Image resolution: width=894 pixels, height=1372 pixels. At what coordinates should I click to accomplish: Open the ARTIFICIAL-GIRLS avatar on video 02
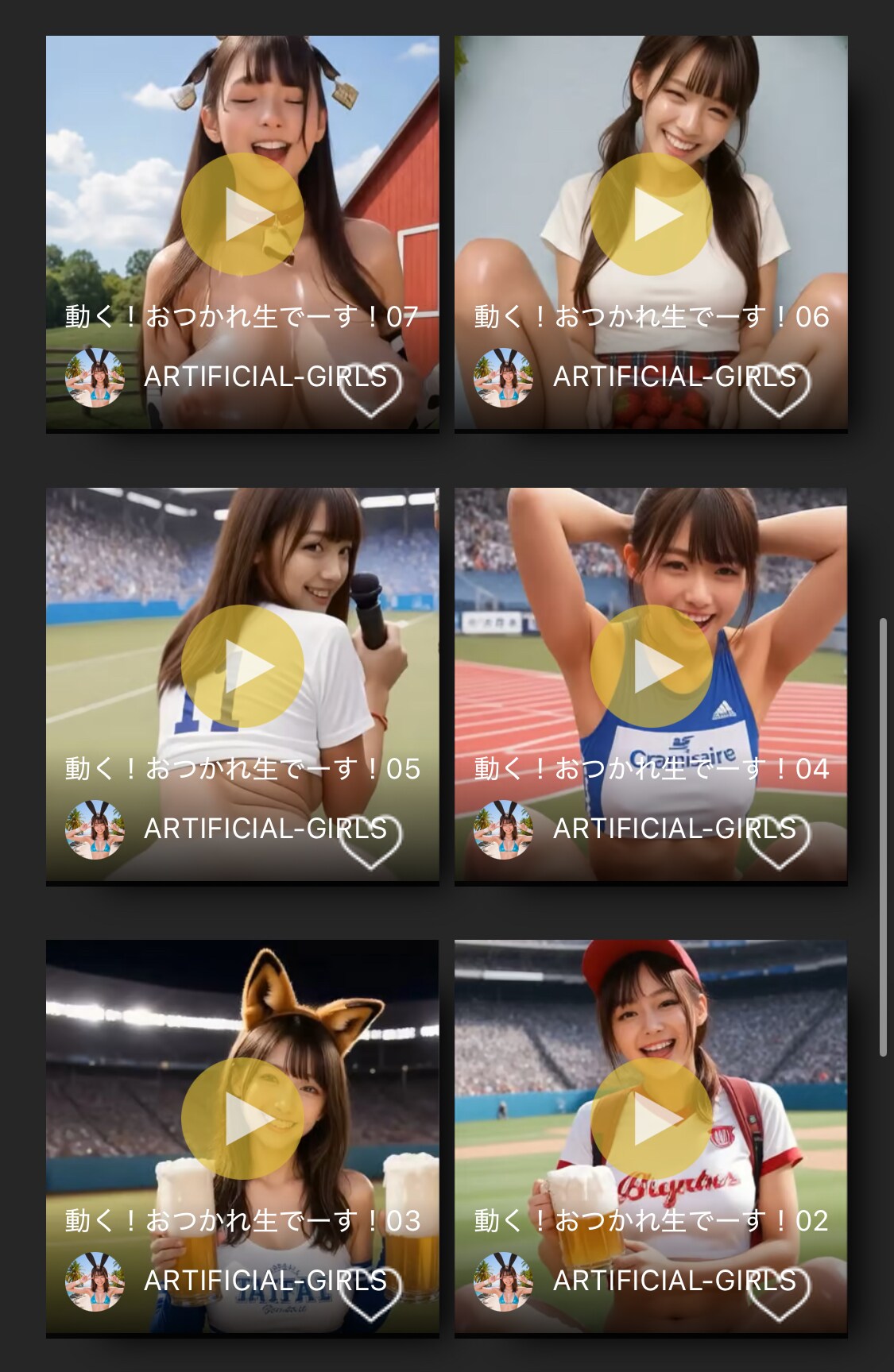click(x=503, y=1281)
